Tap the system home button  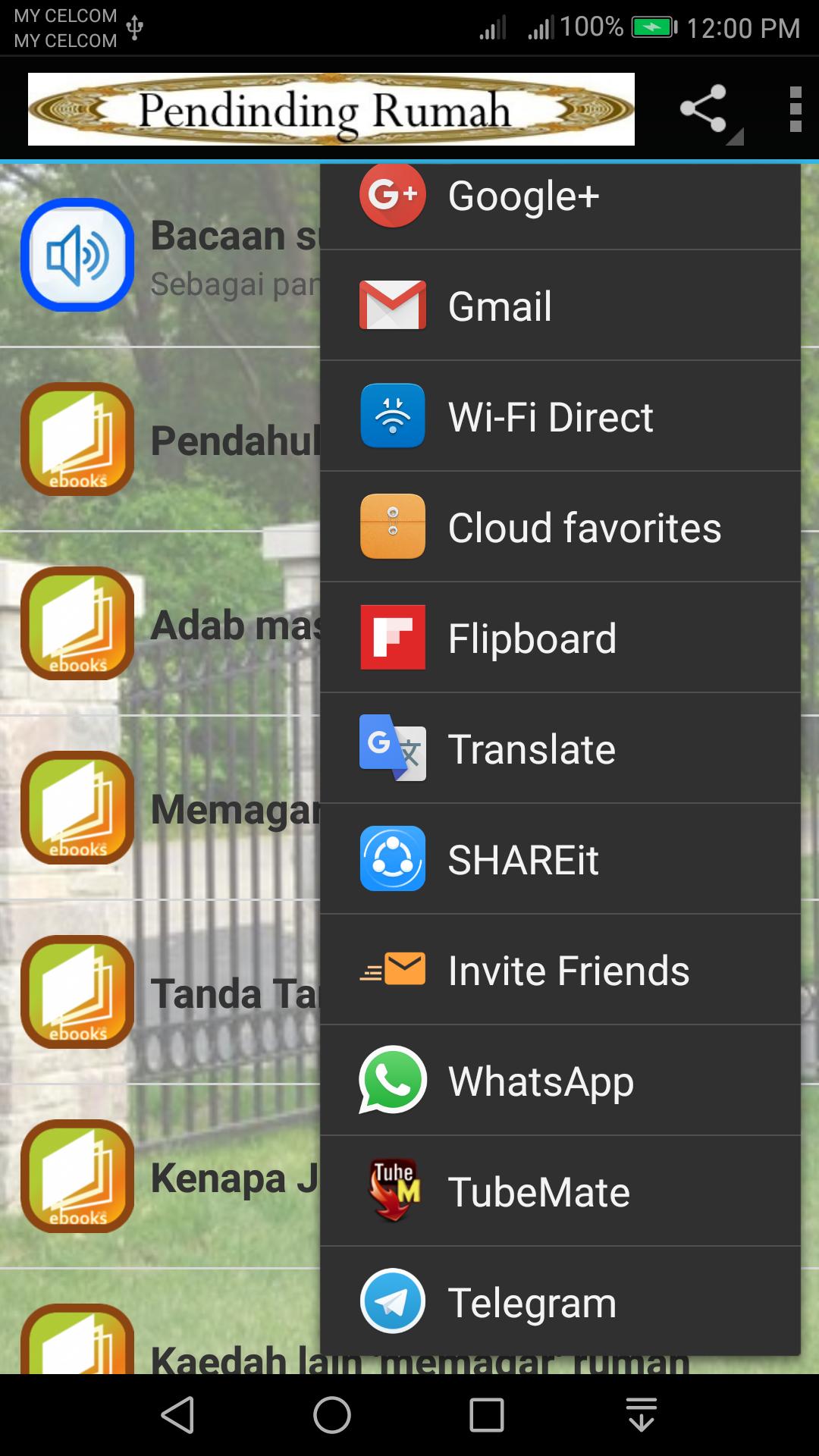pos(332,1415)
